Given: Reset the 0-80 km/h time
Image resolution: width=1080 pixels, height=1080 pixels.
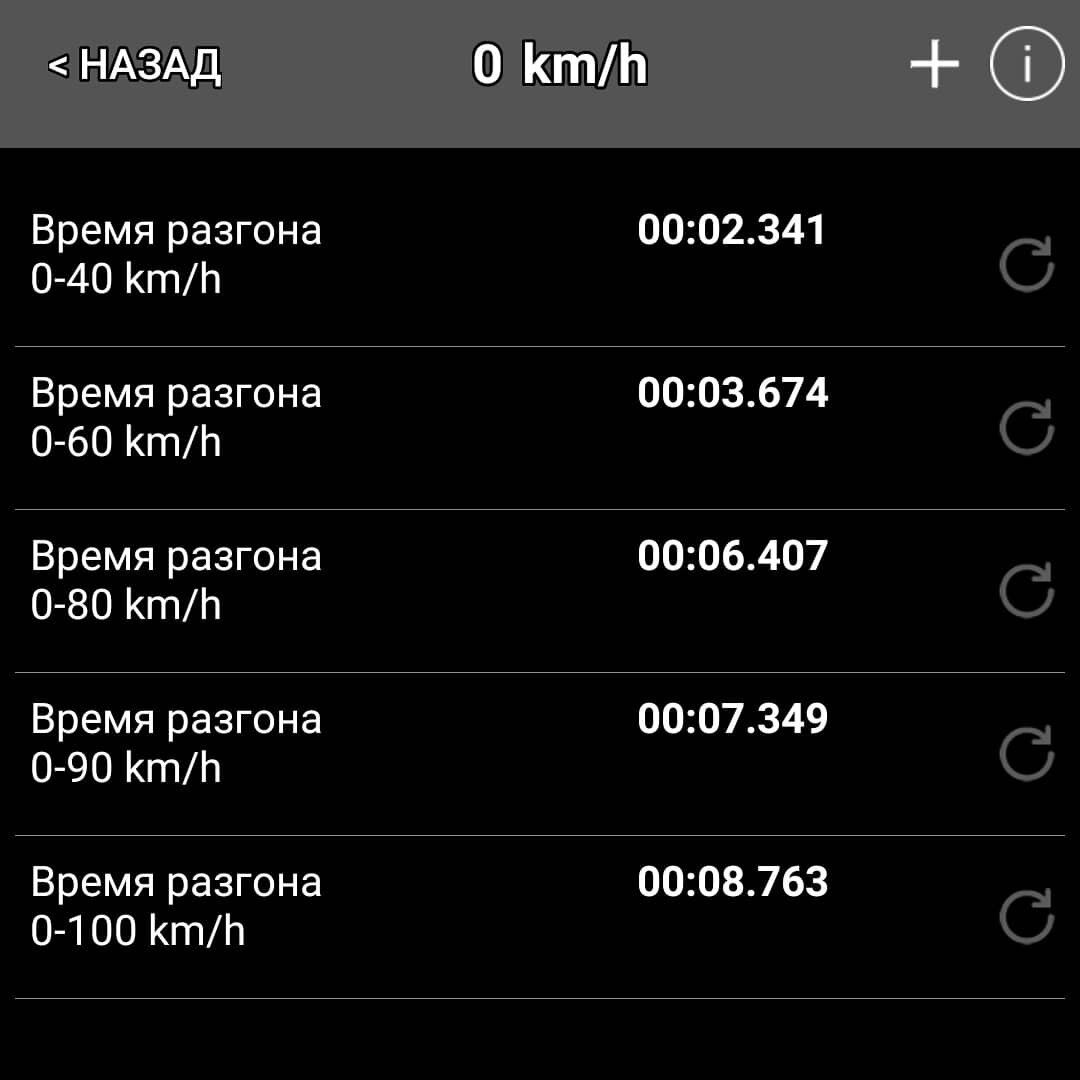Looking at the screenshot, I should tap(1026, 591).
